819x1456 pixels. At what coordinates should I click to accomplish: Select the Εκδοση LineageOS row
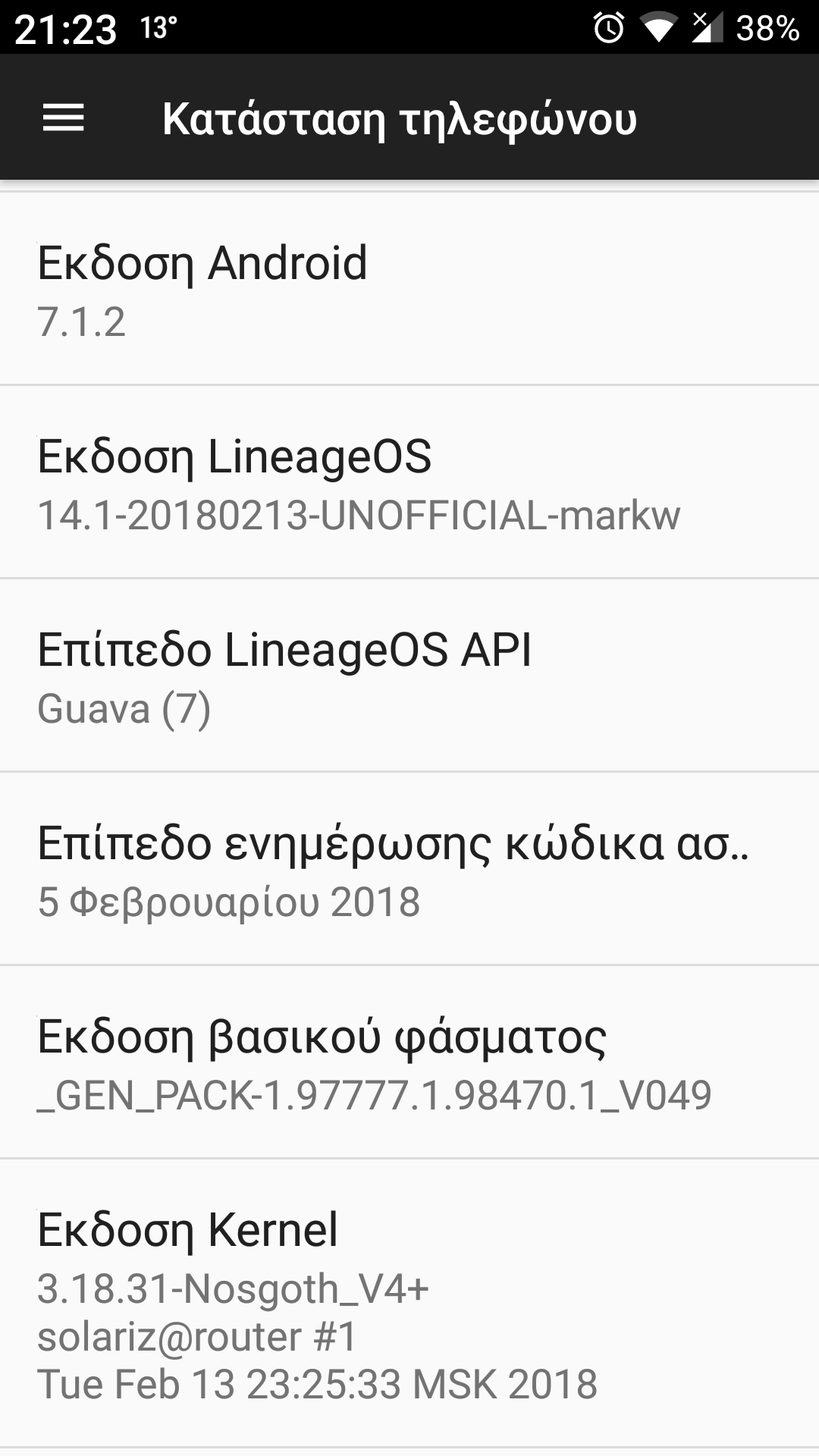tap(409, 483)
